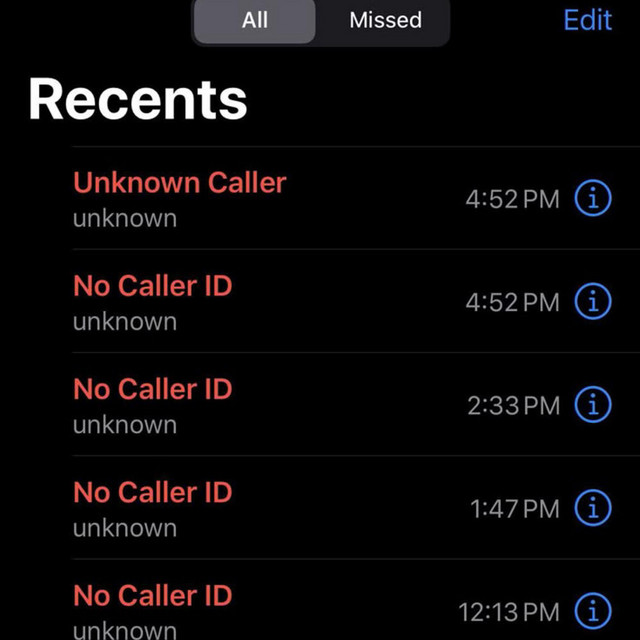The height and width of the screenshot is (640, 640).
Task: Switch to the Missed calls segment
Action: tap(385, 20)
